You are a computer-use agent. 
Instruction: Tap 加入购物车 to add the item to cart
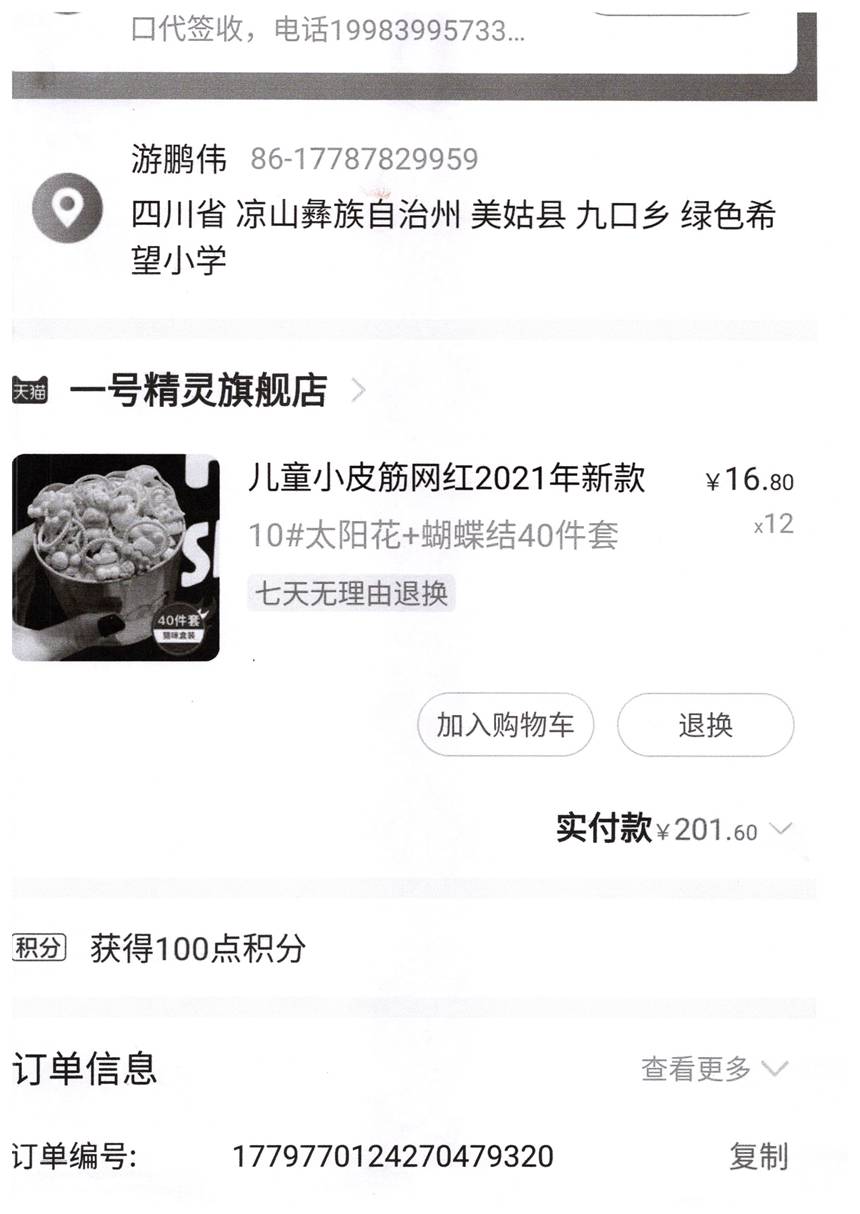point(505,725)
